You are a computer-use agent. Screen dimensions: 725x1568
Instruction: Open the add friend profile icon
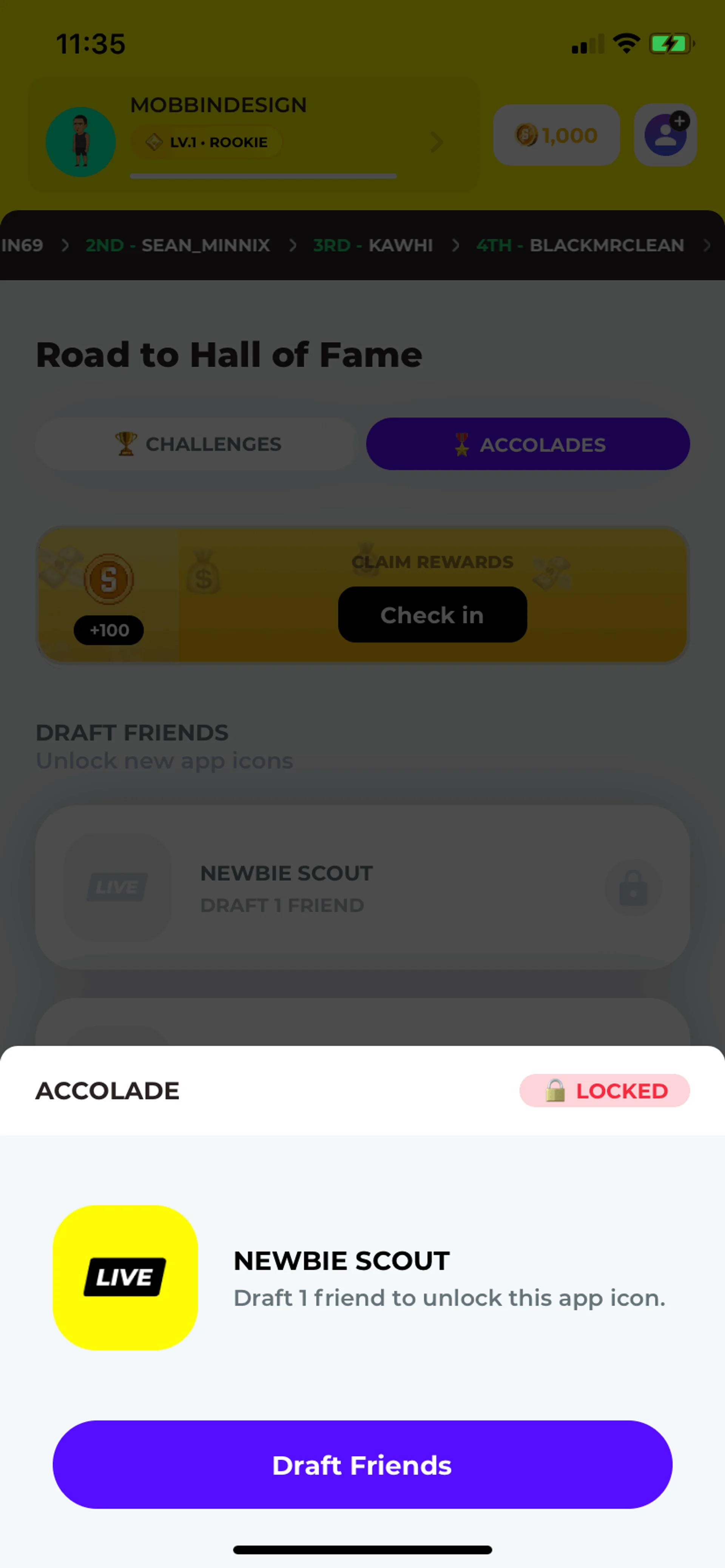tap(665, 135)
